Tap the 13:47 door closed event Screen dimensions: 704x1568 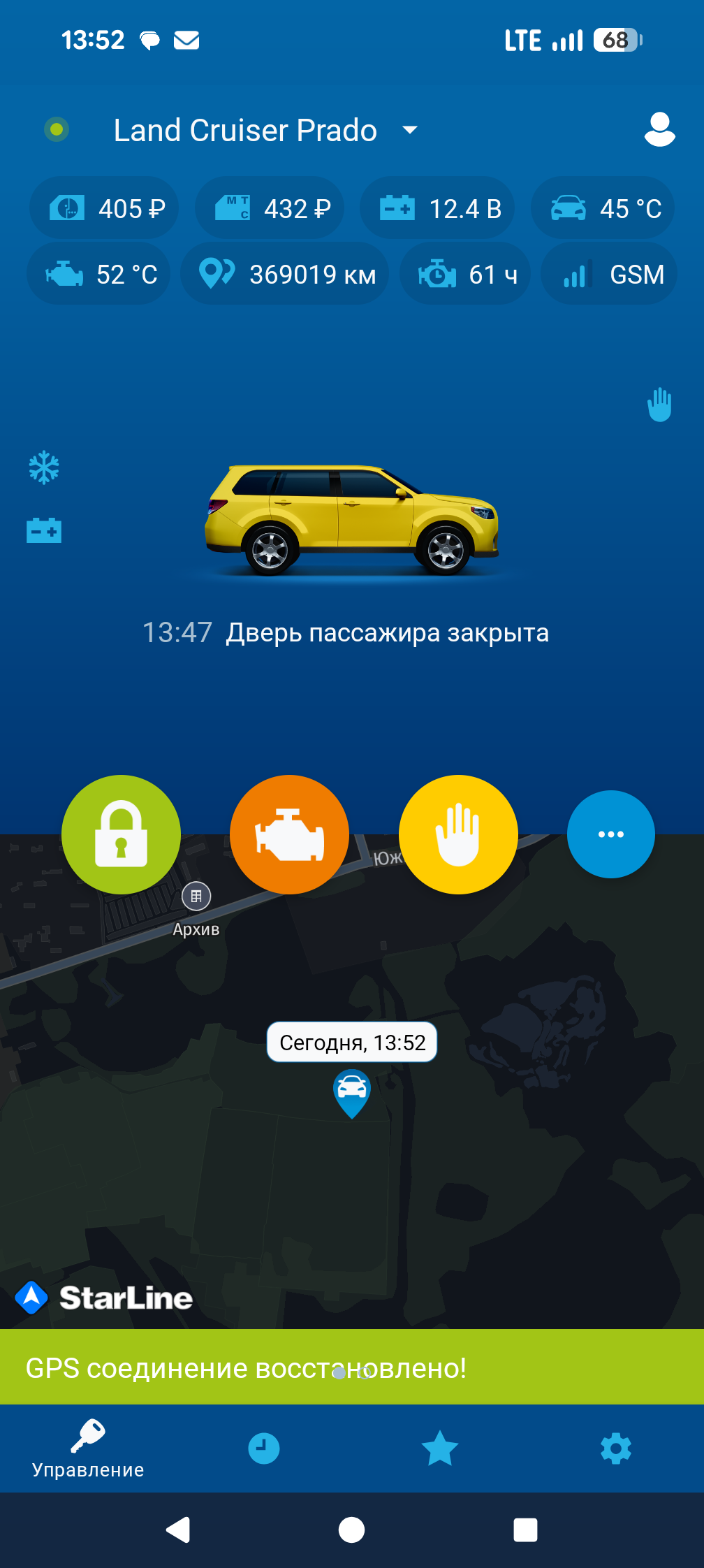pos(346,633)
